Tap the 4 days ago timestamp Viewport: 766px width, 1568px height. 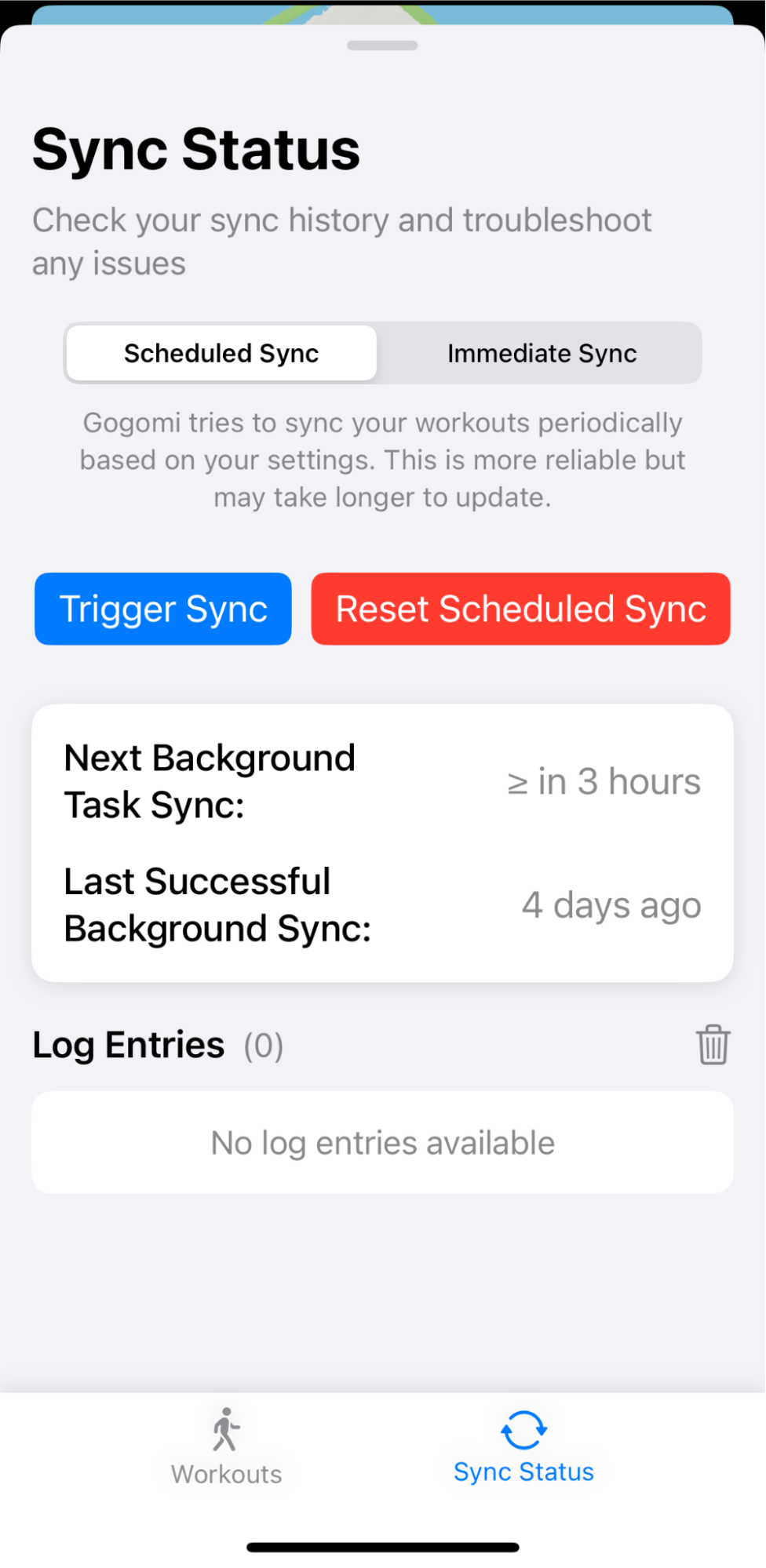[x=612, y=905]
